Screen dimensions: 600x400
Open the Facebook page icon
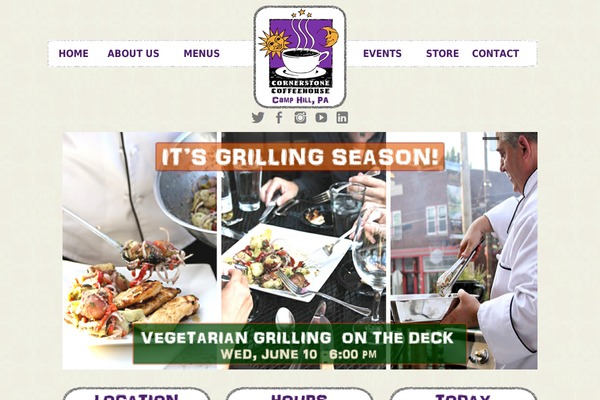(279, 117)
